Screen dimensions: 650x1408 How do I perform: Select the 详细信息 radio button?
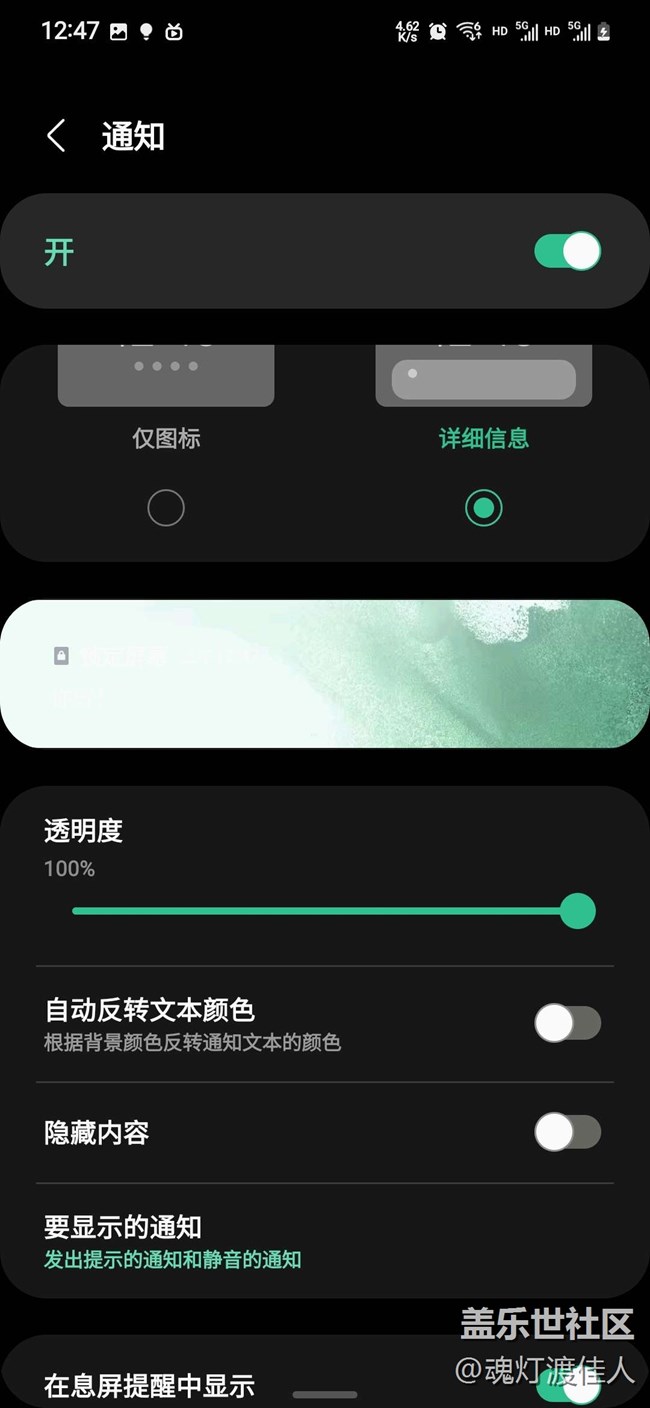pos(484,508)
